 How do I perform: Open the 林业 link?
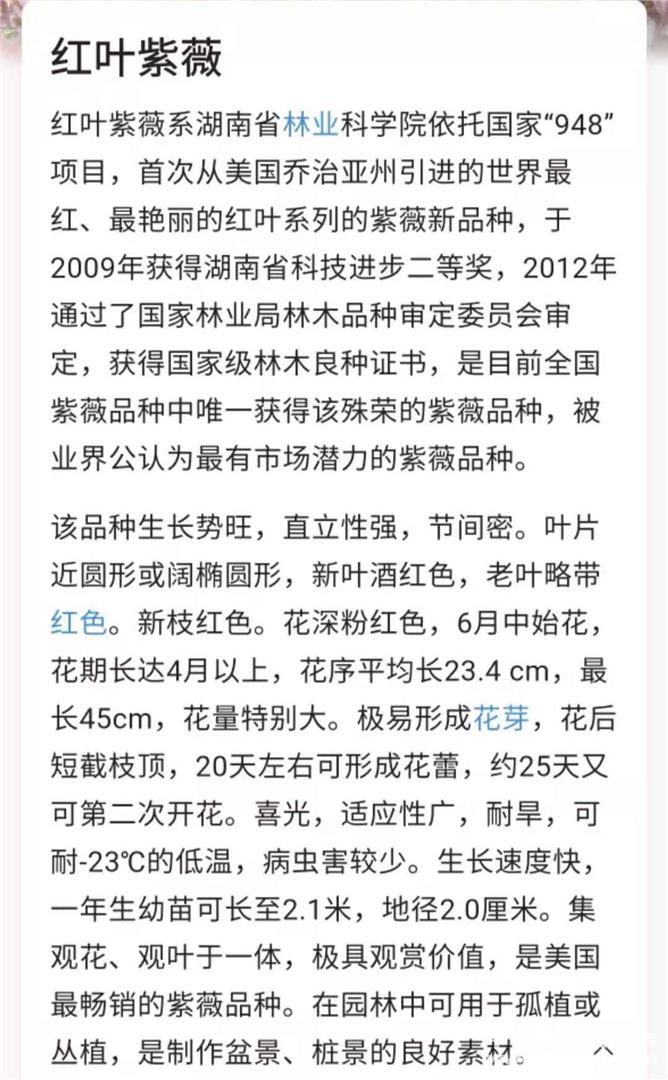(311, 125)
